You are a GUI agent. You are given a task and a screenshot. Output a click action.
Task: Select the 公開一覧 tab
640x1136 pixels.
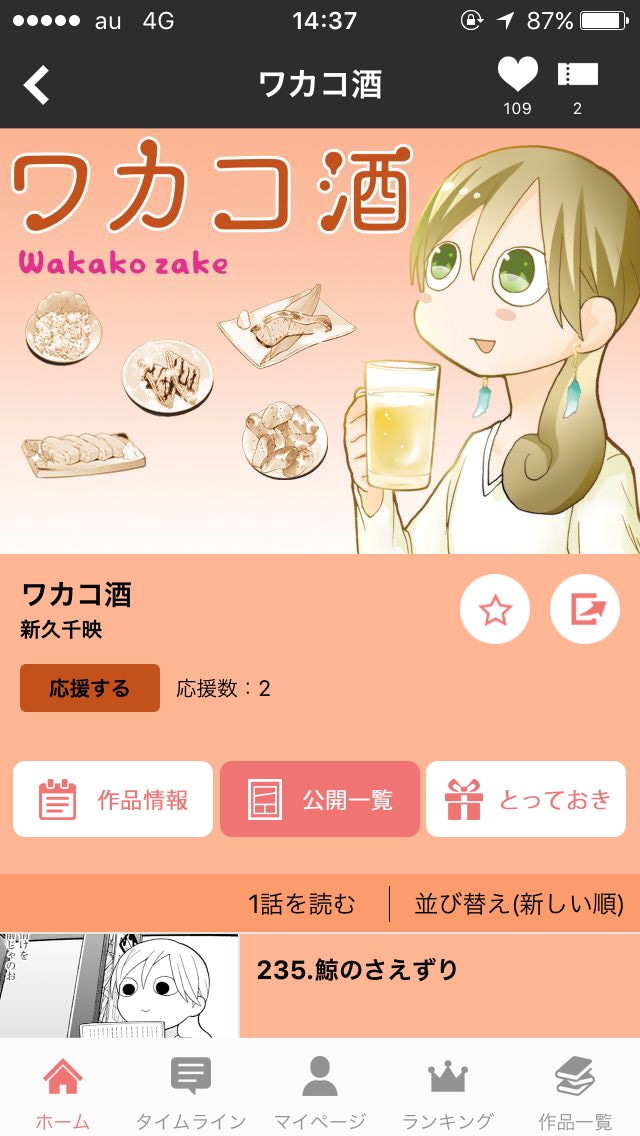click(x=320, y=799)
